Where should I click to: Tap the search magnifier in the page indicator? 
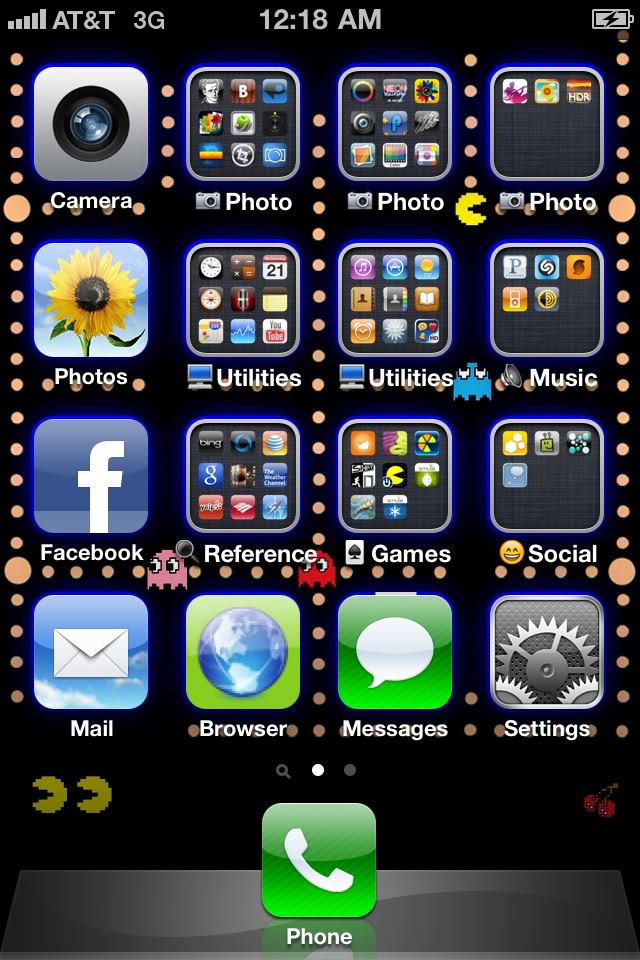pyautogui.click(x=284, y=771)
